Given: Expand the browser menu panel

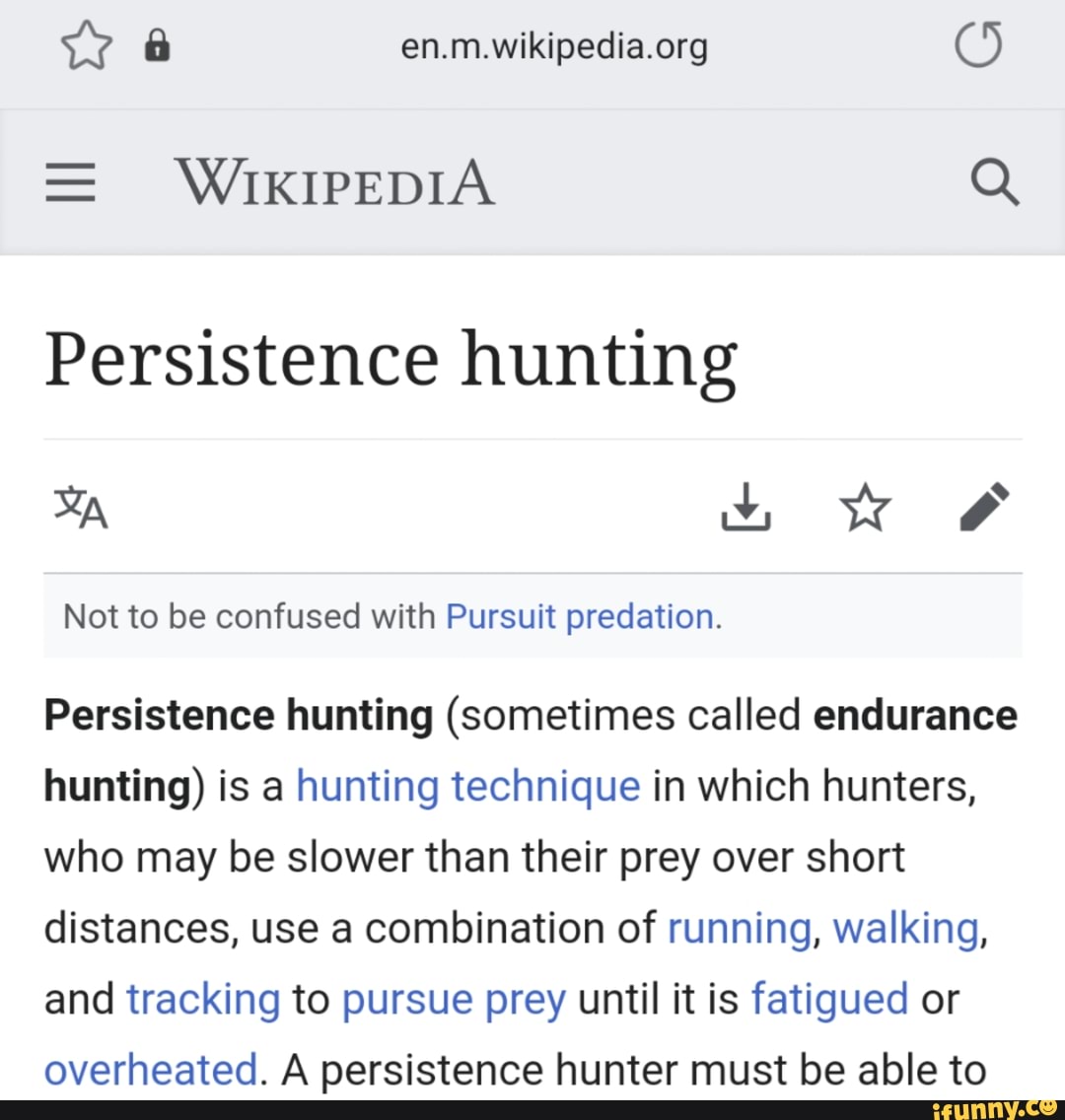Looking at the screenshot, I should (x=69, y=181).
